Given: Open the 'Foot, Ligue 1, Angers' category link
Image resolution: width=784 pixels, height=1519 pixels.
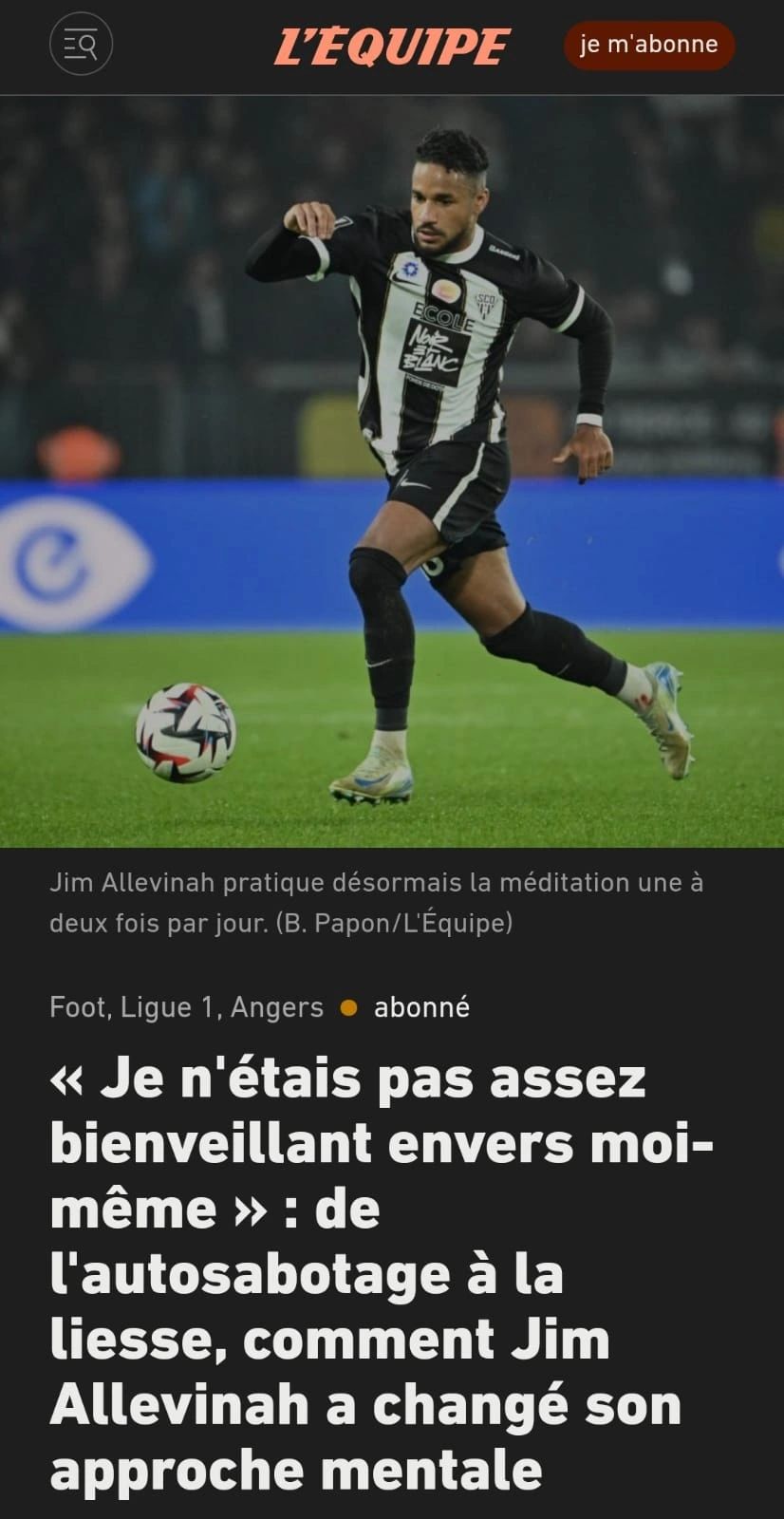Looking at the screenshot, I should point(186,1007).
